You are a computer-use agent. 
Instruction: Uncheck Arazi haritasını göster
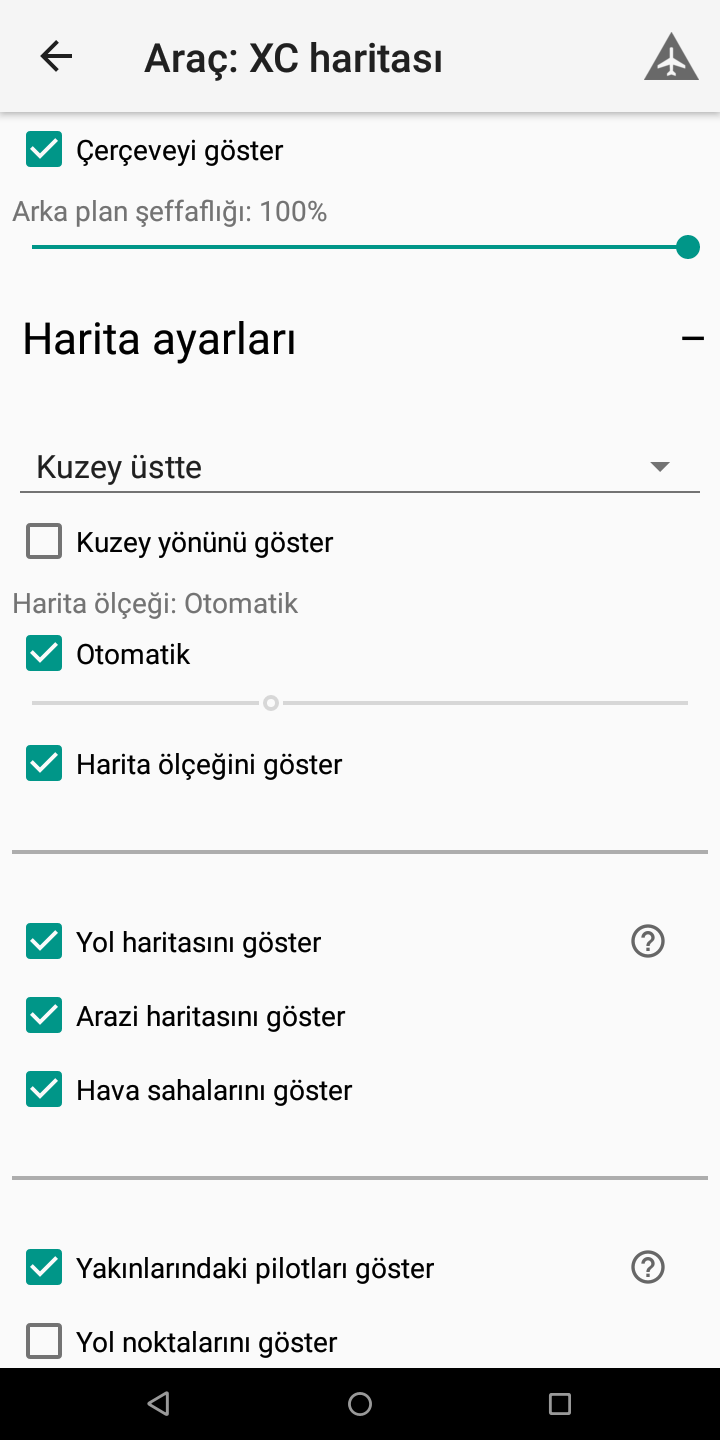tap(44, 1016)
